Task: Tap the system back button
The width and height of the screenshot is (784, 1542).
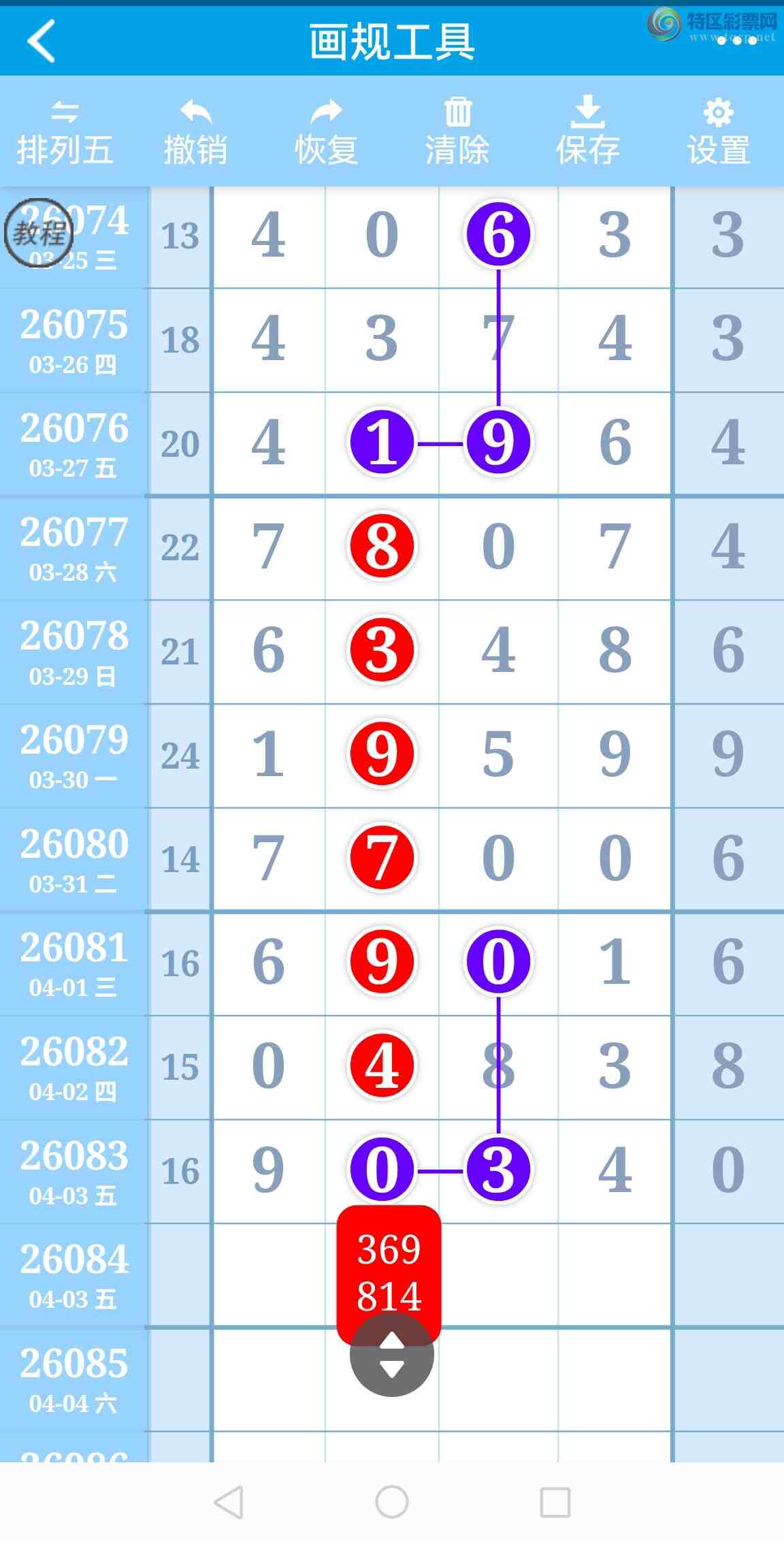Action: pyautogui.click(x=229, y=1501)
